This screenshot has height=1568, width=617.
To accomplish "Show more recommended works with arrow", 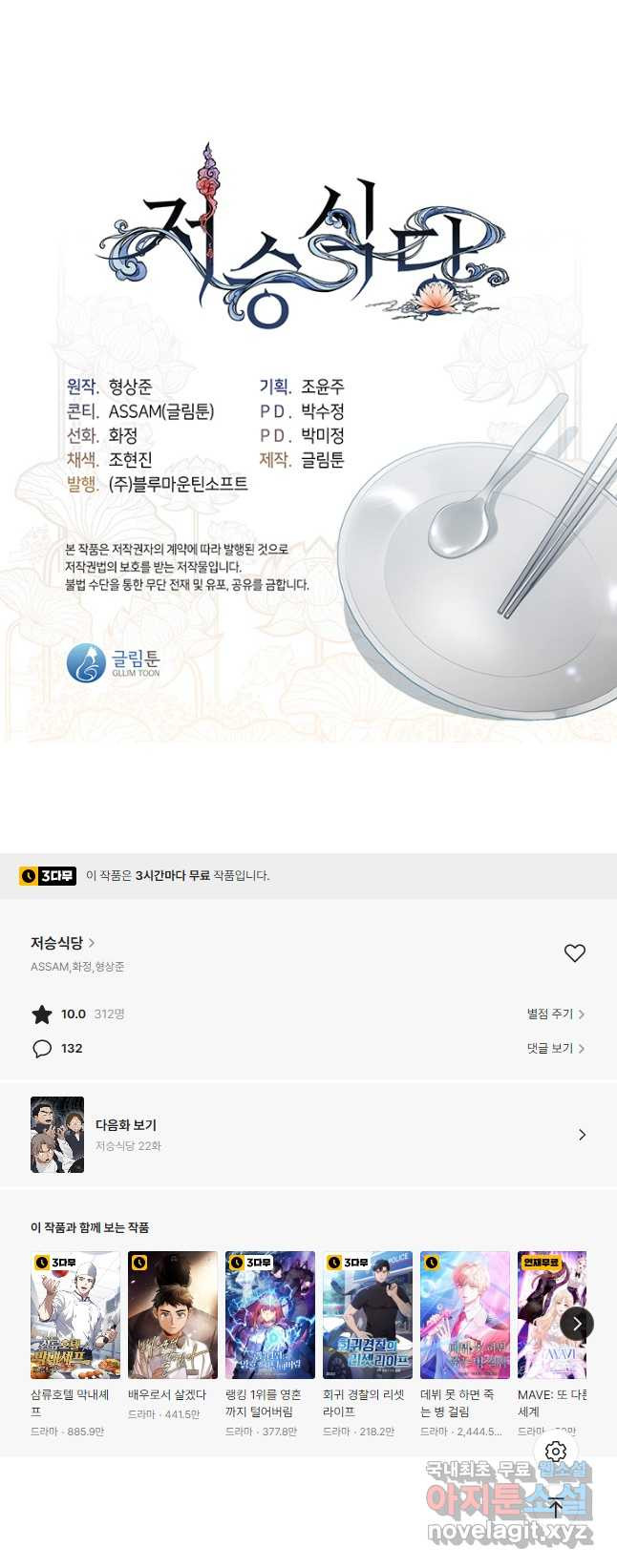I will 577,1324.
